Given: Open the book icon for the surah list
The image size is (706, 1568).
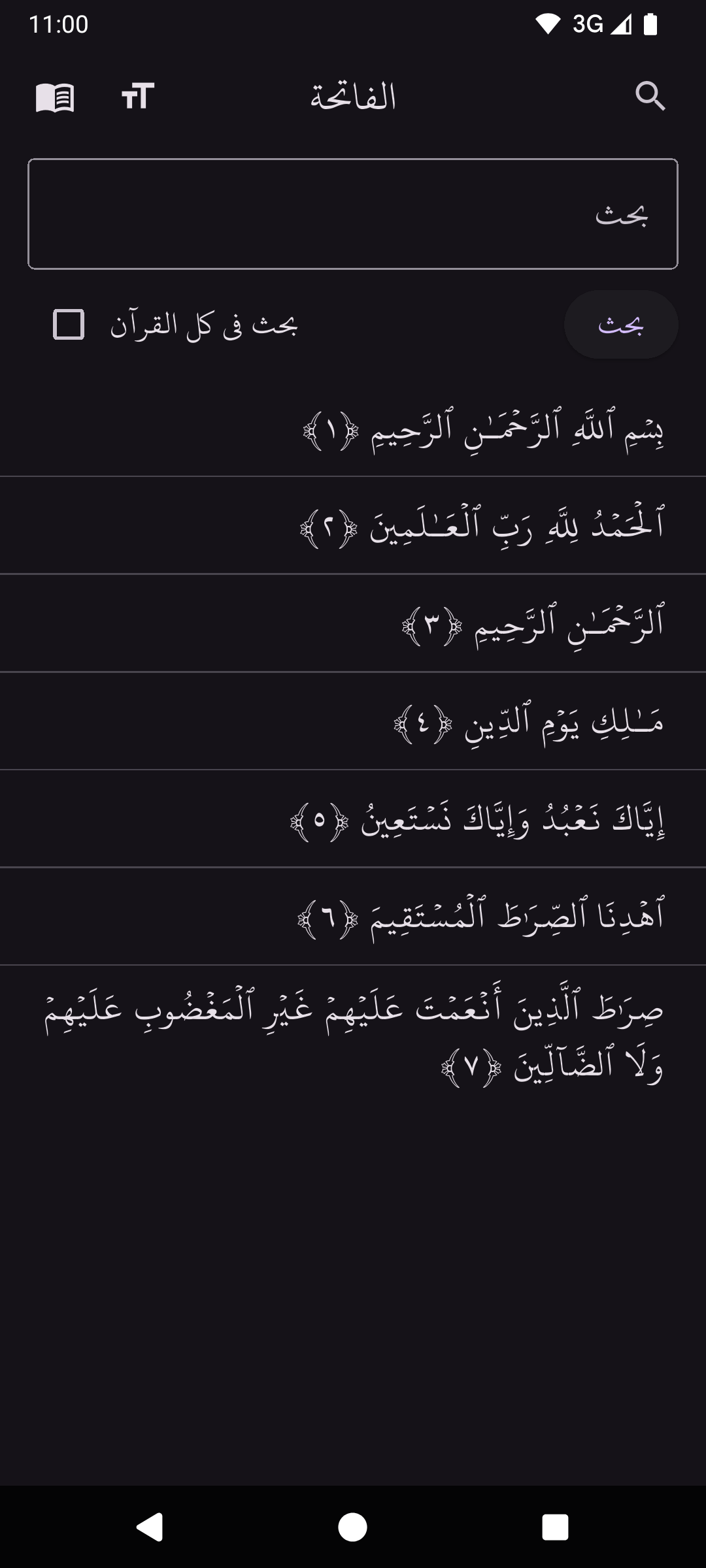Looking at the screenshot, I should [x=55, y=97].
